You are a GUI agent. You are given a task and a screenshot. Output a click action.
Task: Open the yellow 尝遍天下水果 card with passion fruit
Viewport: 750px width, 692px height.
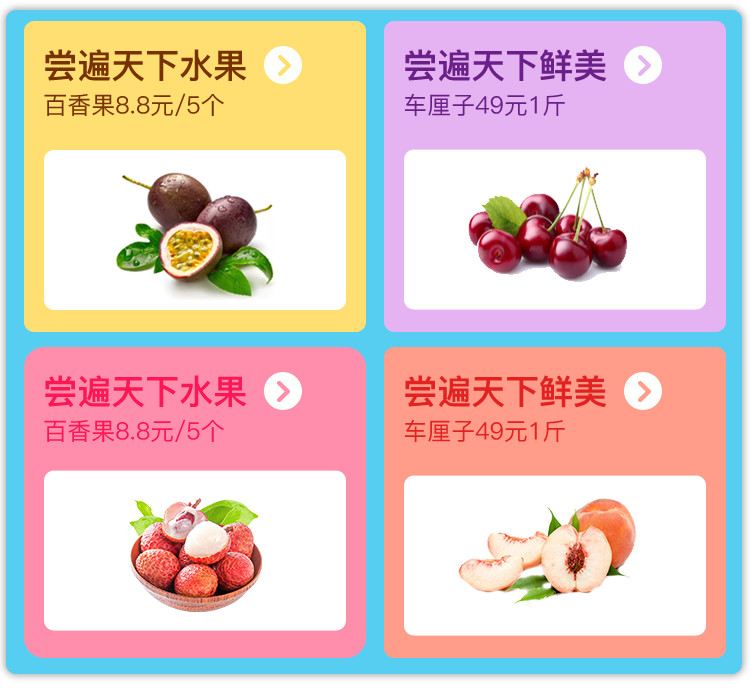(x=195, y=229)
